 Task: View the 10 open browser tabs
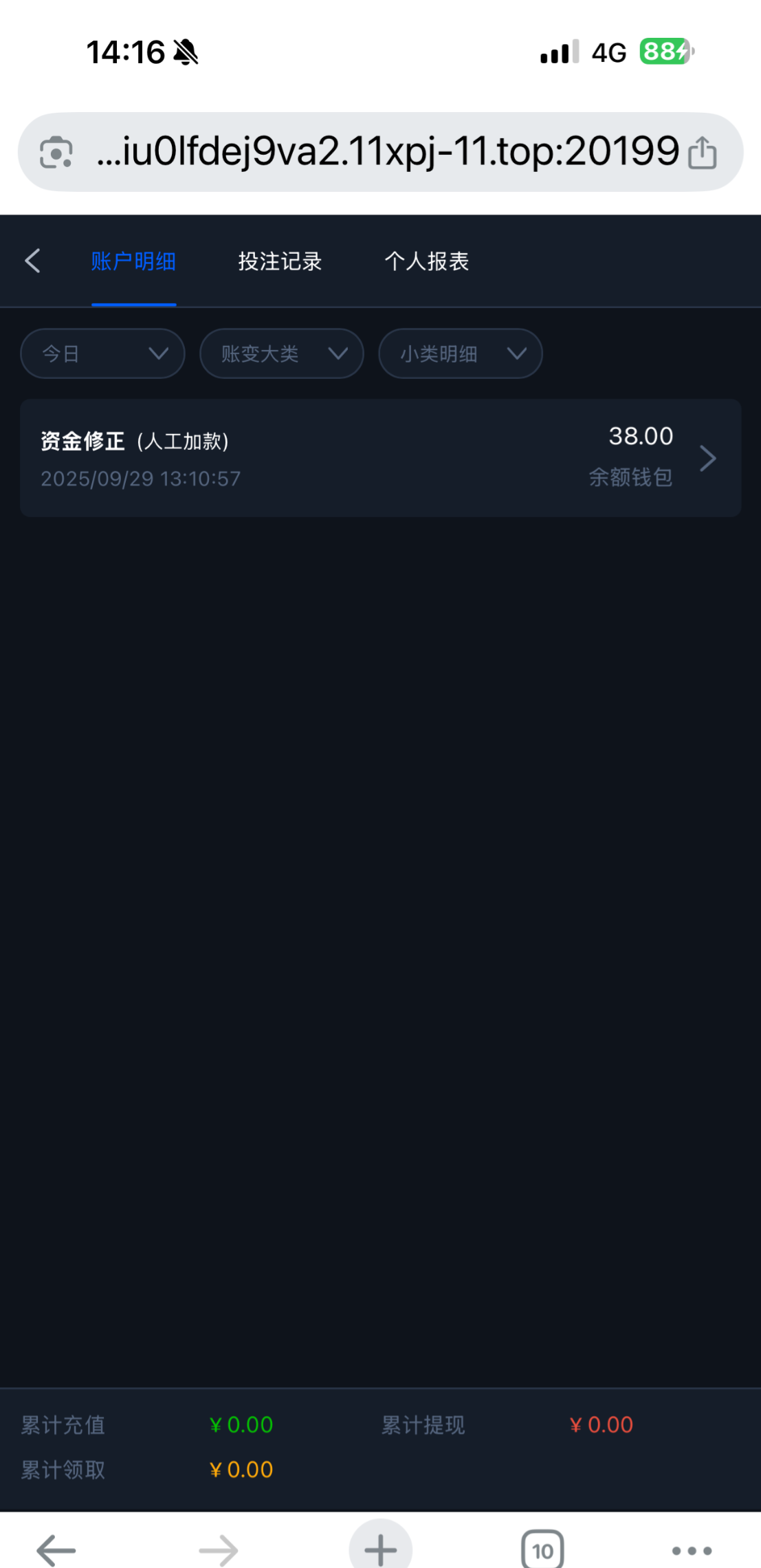(x=542, y=1550)
